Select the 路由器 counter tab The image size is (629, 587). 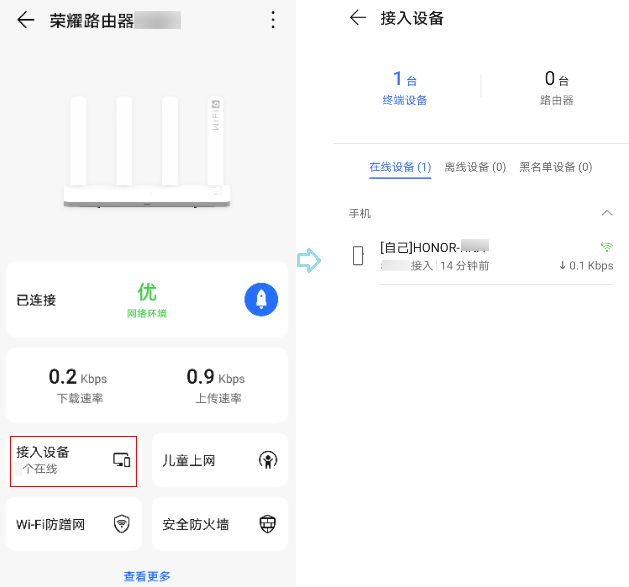[x=556, y=88]
